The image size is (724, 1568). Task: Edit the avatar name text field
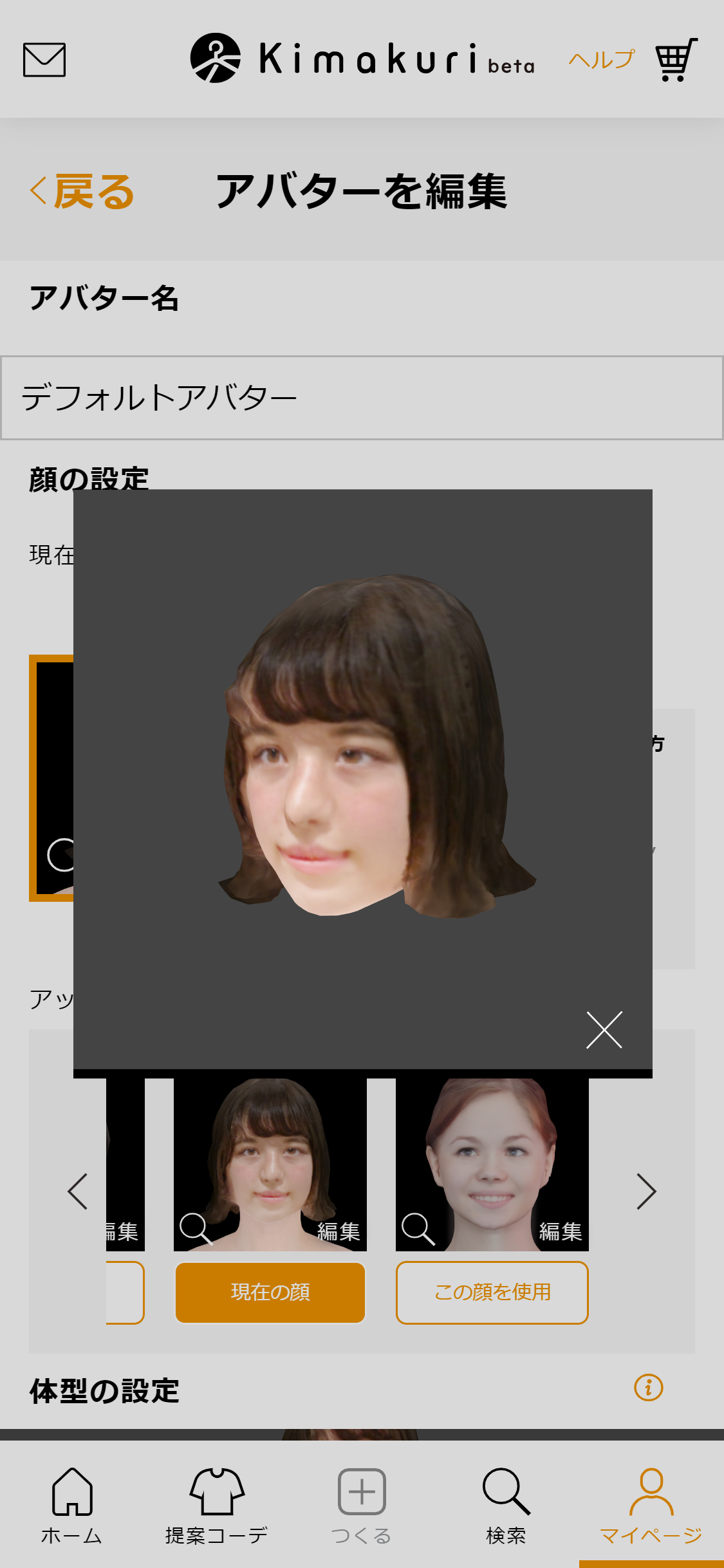[362, 398]
